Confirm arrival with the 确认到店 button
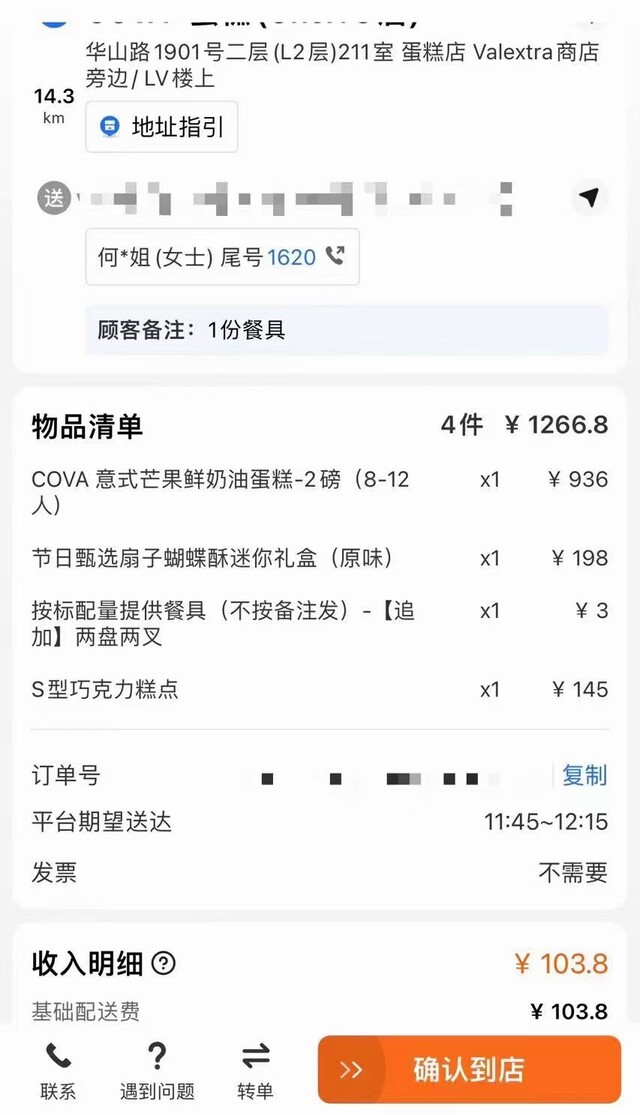 pyautogui.click(x=469, y=1069)
